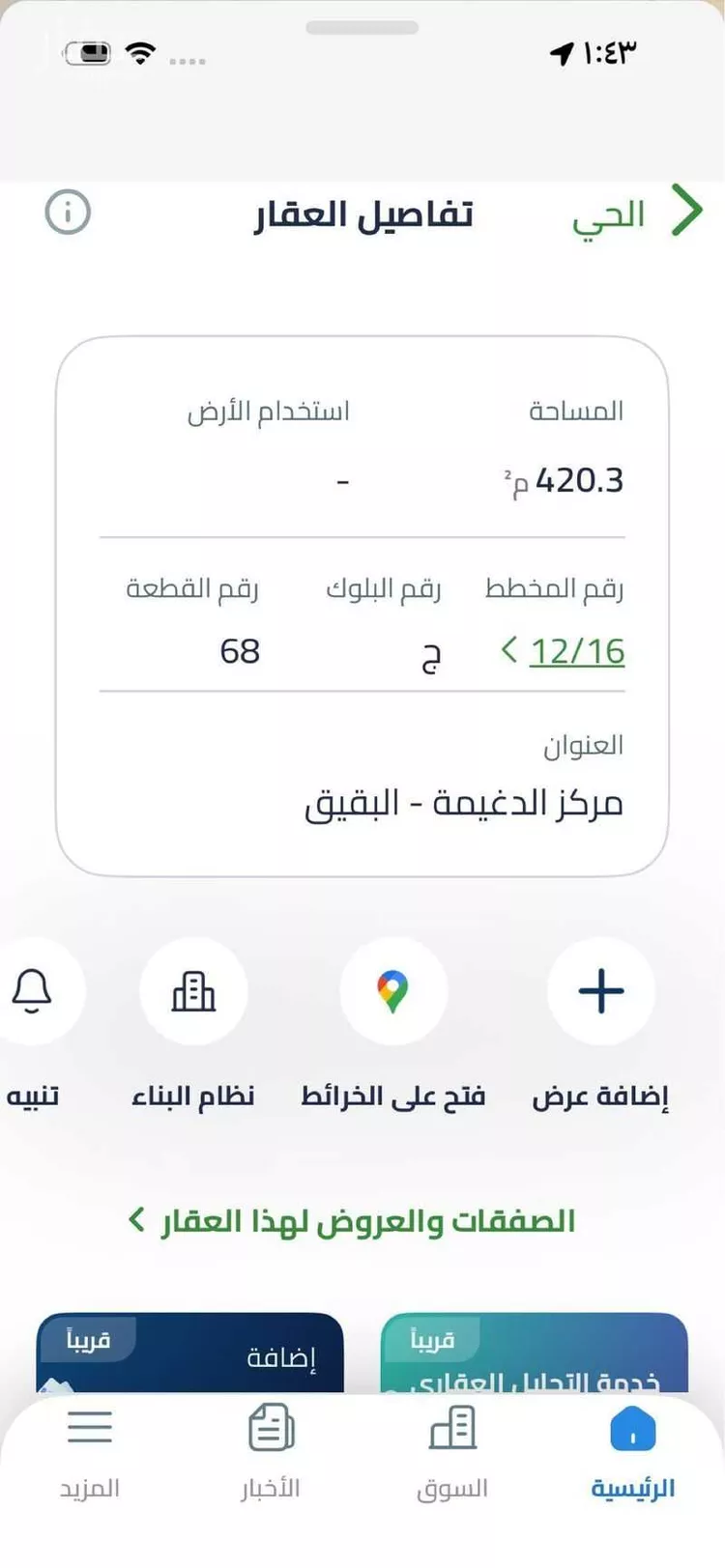Image resolution: width=725 pixels, height=1568 pixels.
Task: Open the 12/16 plan number link
Action: point(577,651)
